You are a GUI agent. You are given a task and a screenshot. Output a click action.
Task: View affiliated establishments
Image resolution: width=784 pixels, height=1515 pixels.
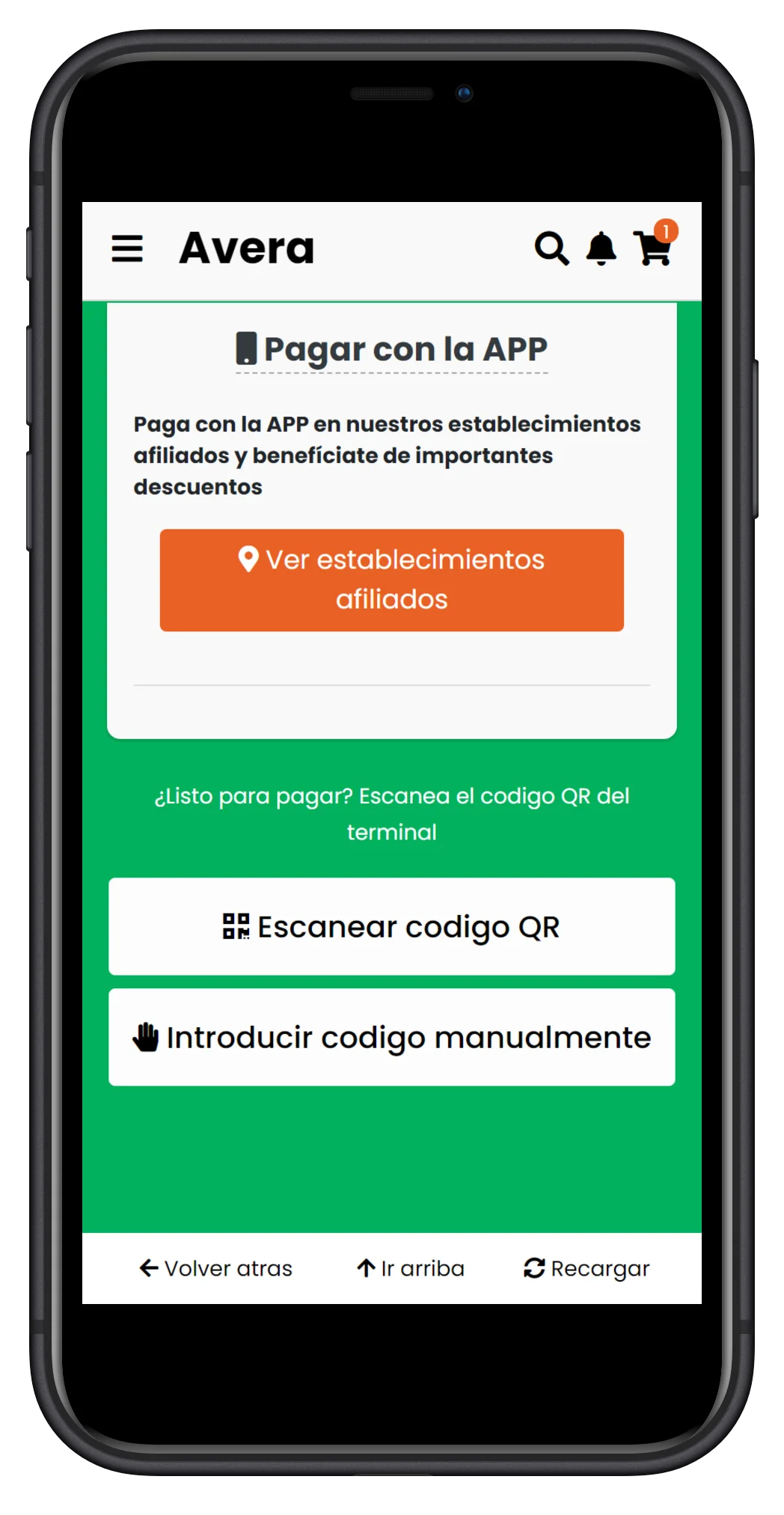(391, 580)
